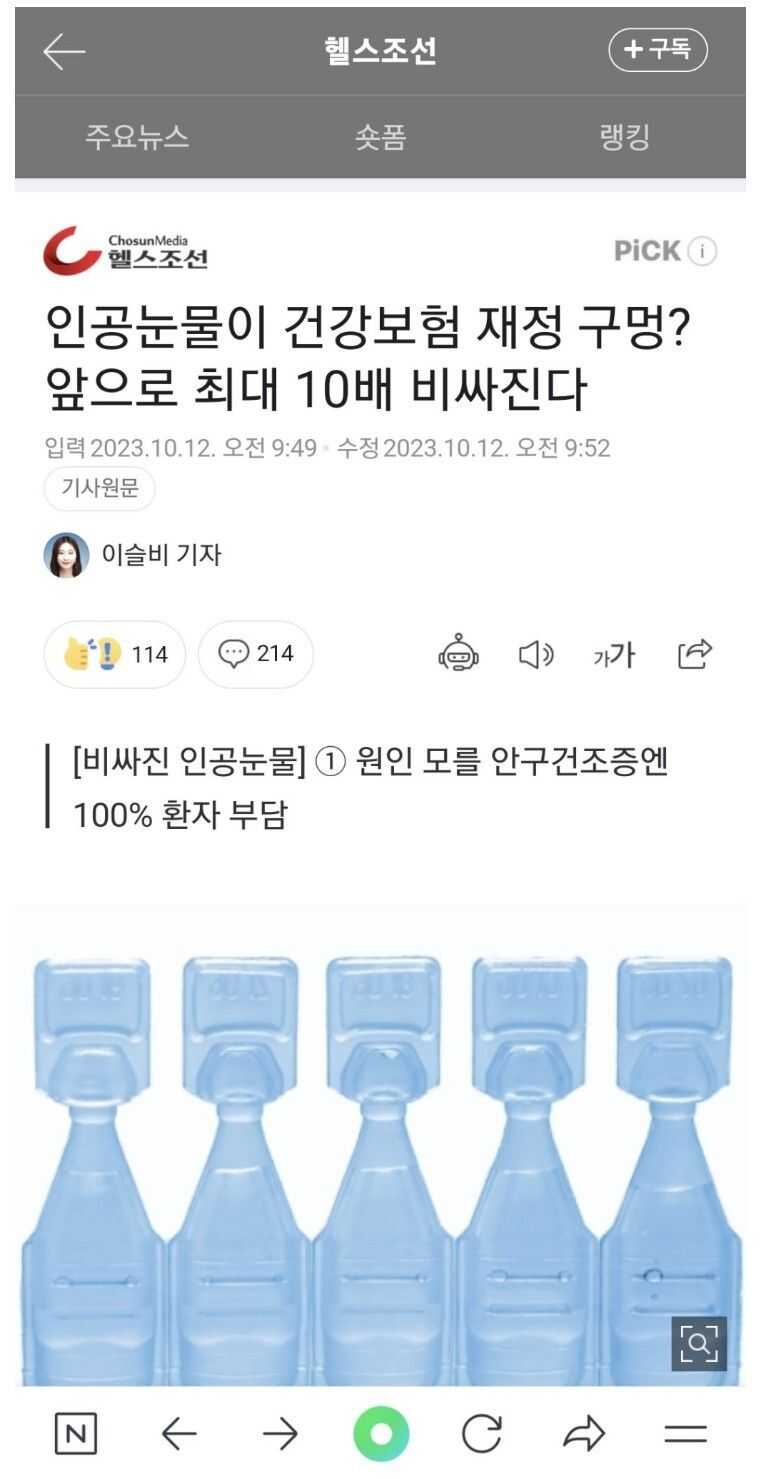Listen to the article with the speaker icon
Image resolution: width=760 pixels, height=1479 pixels.
pyautogui.click(x=536, y=654)
